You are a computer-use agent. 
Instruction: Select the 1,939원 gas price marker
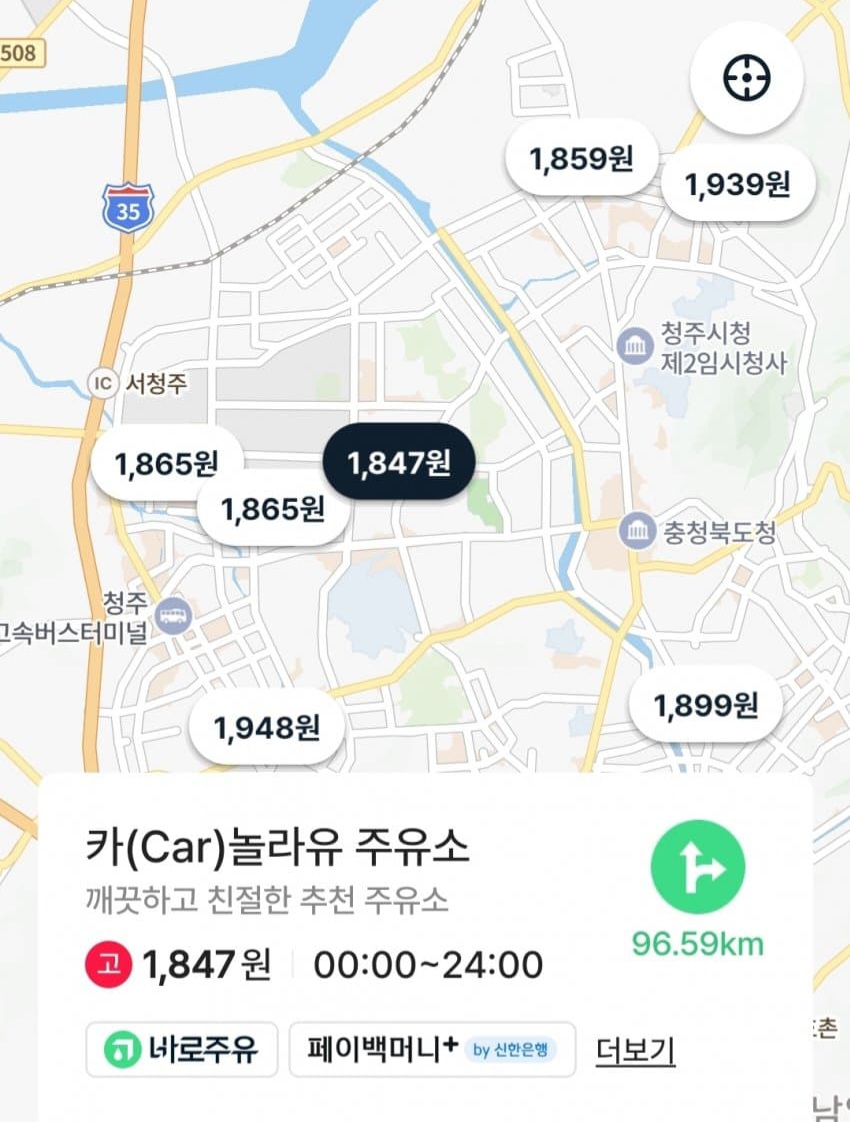[x=737, y=183]
